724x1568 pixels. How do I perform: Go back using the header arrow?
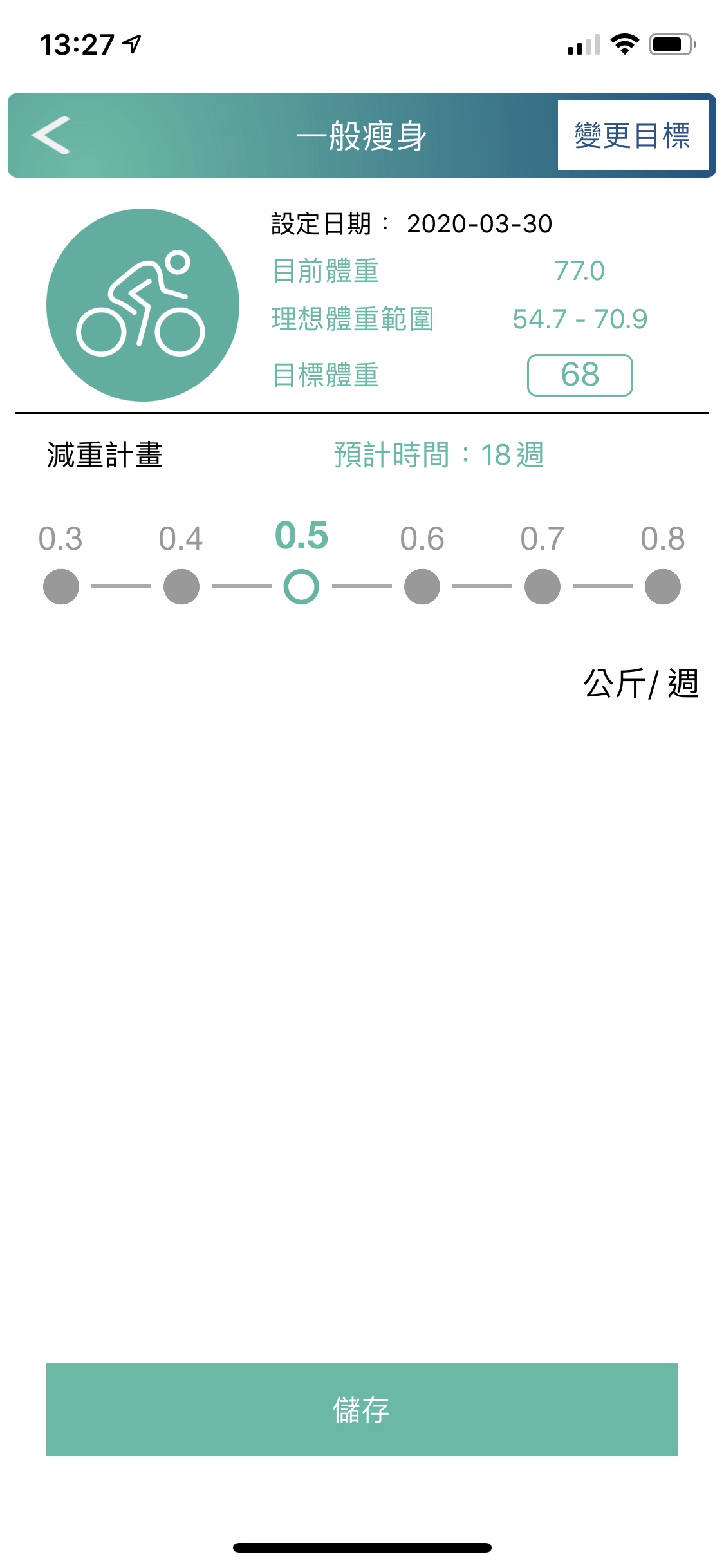(51, 135)
